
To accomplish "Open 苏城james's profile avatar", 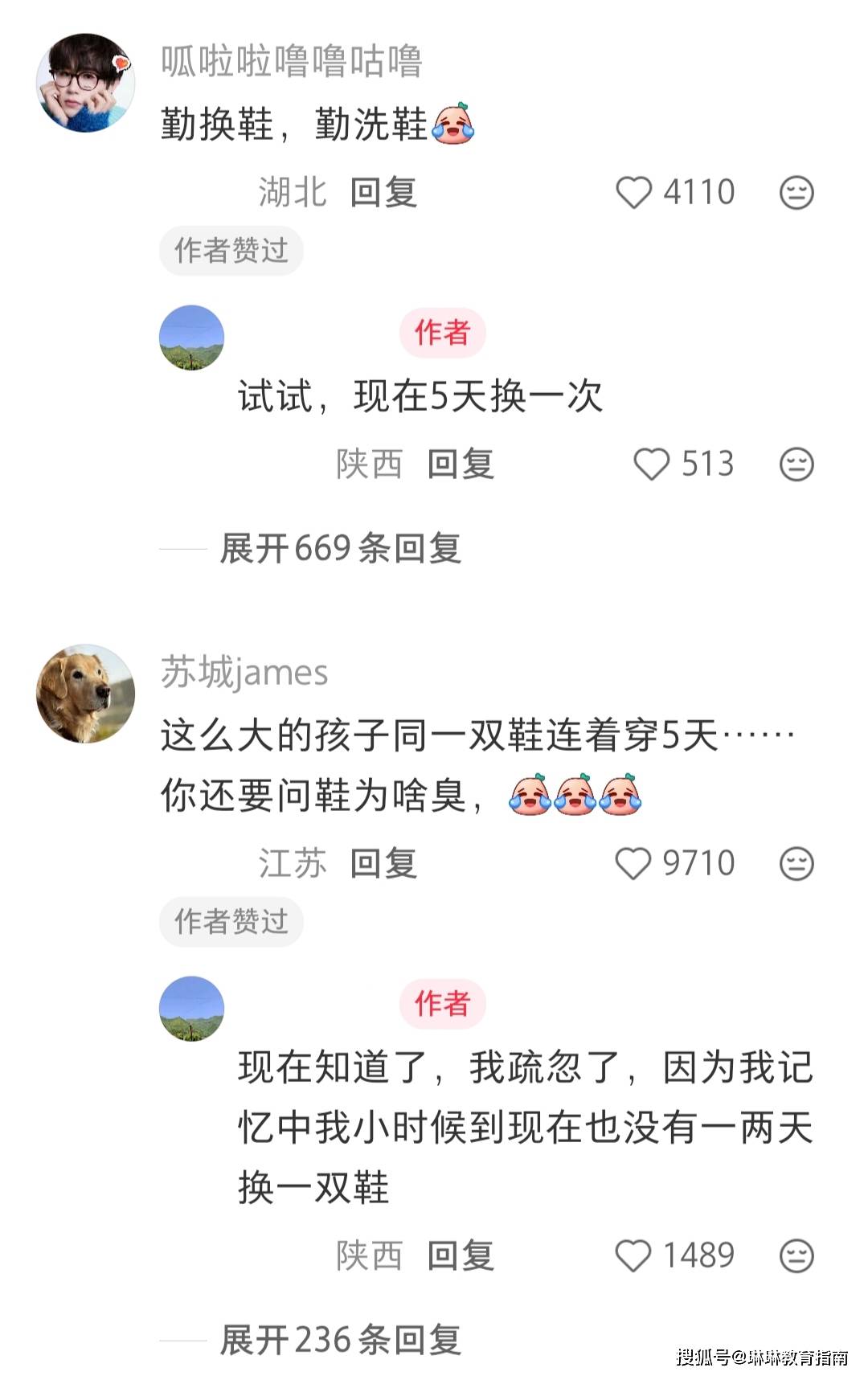I will [x=85, y=693].
